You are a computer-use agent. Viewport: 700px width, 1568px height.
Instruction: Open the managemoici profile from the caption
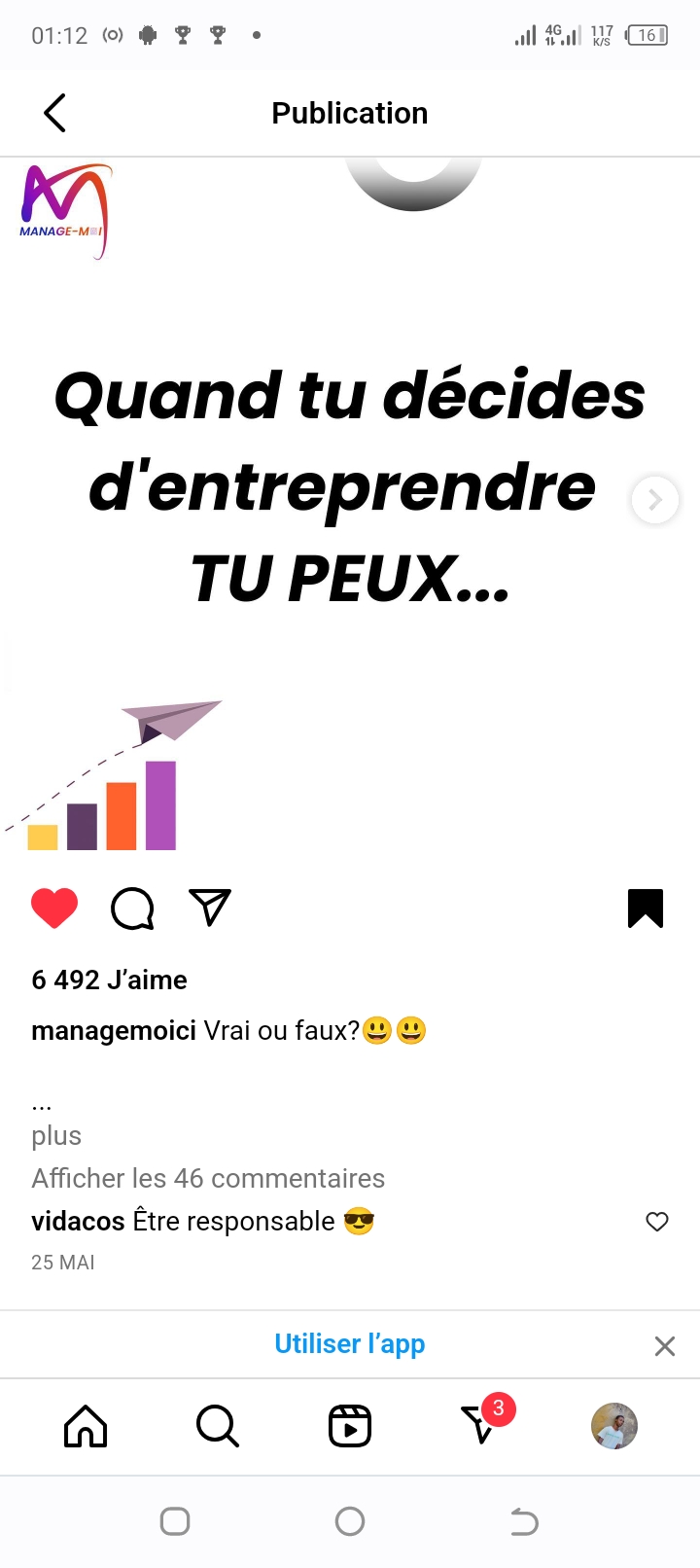point(113,1030)
